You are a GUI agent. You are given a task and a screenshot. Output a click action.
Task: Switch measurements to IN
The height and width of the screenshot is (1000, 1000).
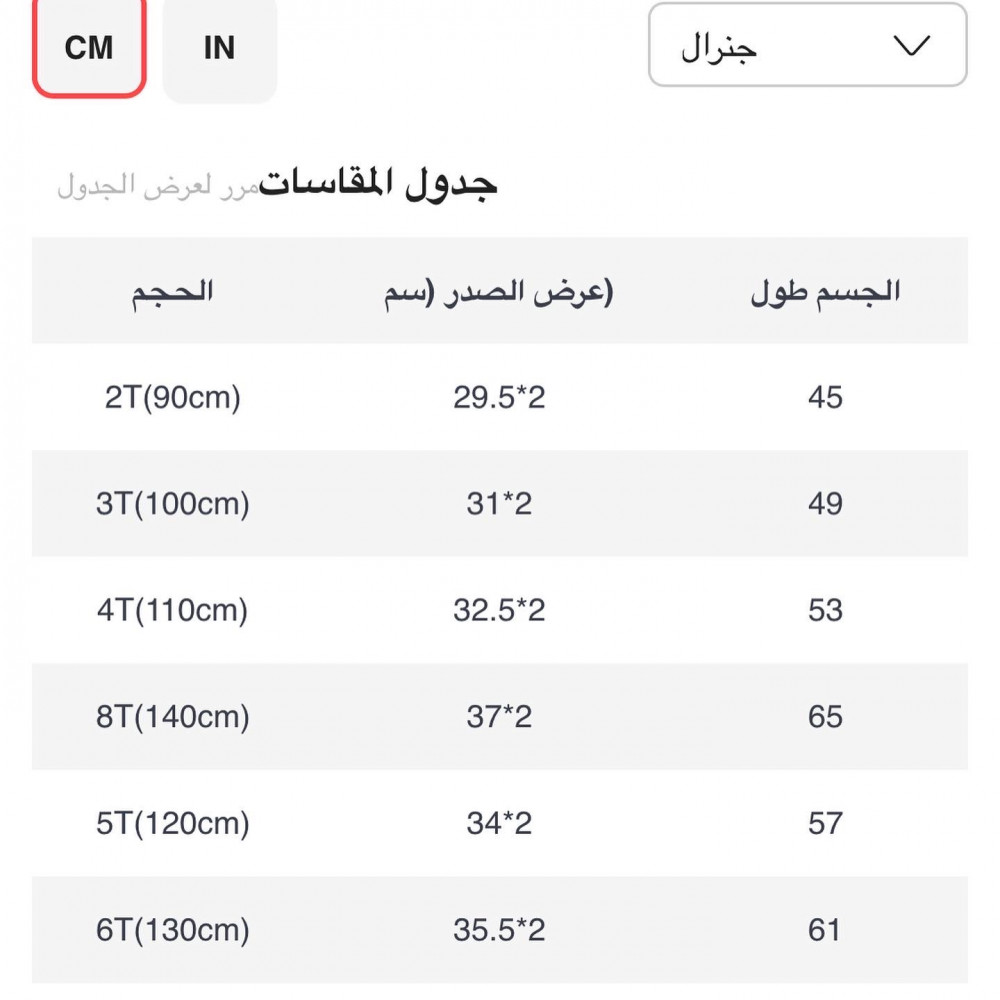click(x=219, y=48)
